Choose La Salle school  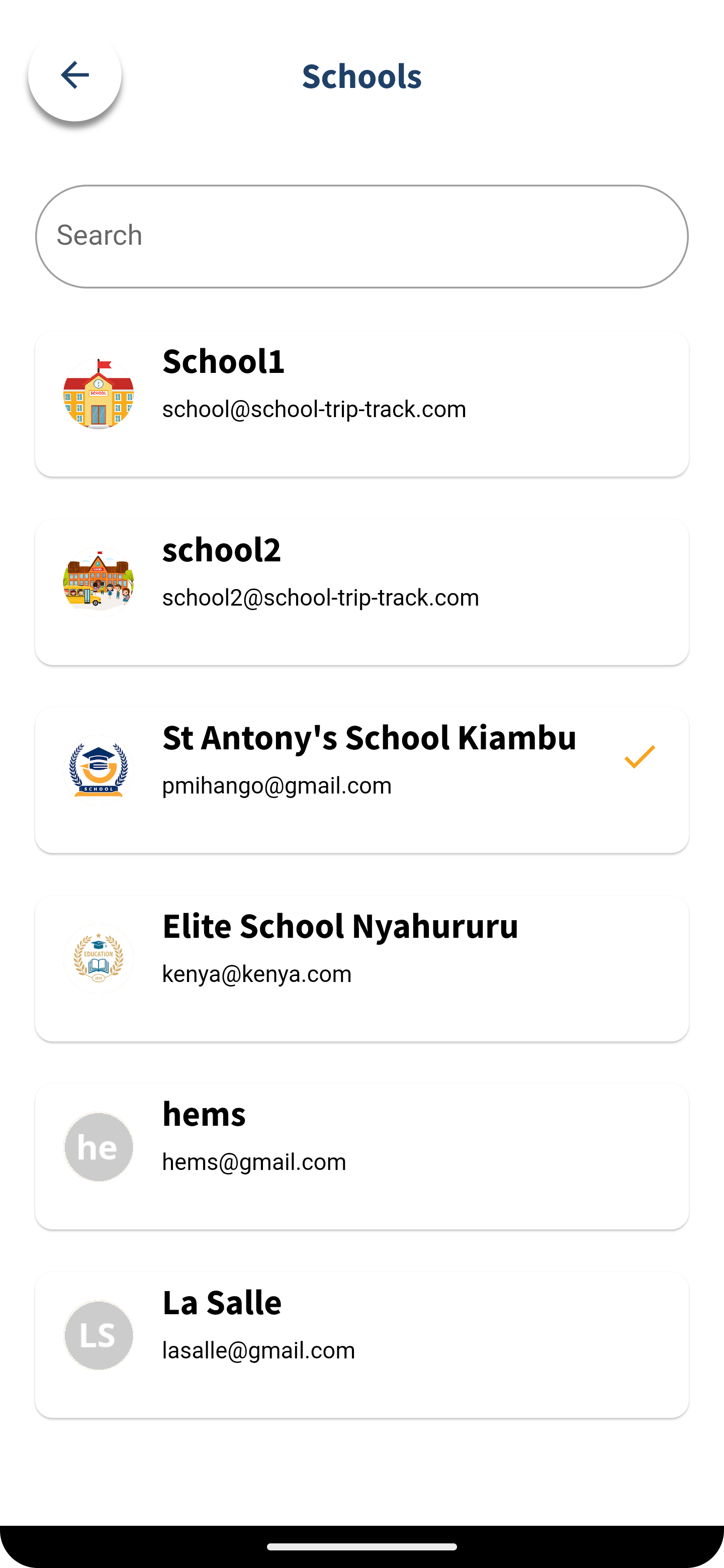[x=361, y=1344]
